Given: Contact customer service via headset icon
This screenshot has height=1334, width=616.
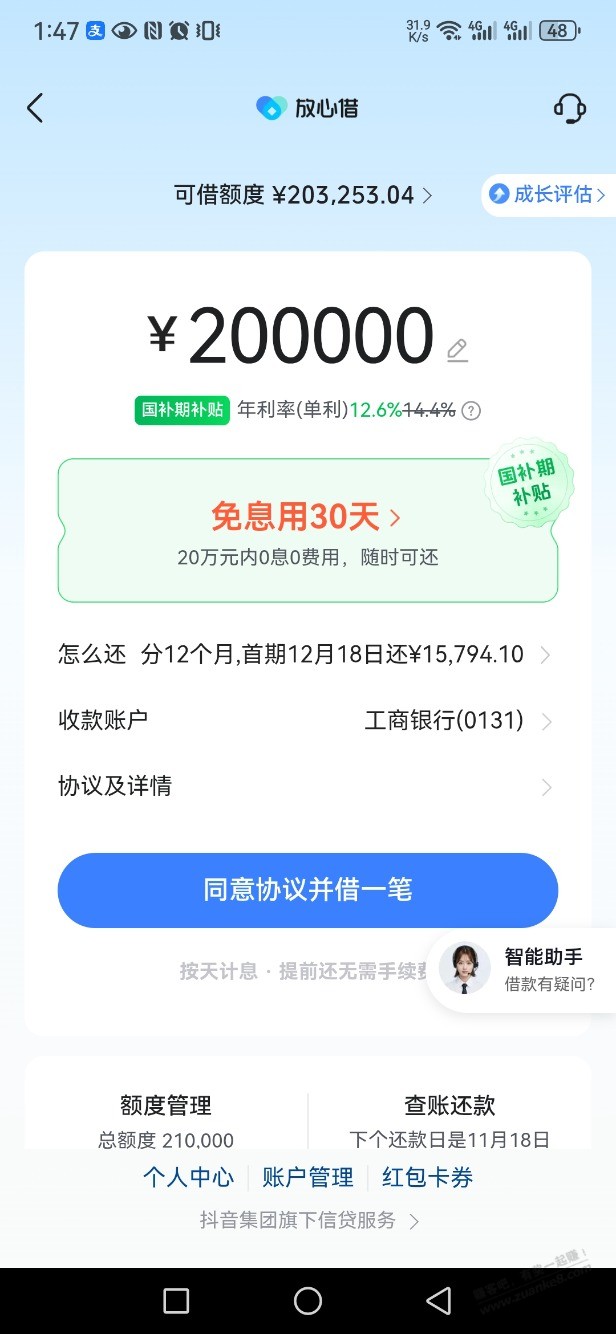Looking at the screenshot, I should coord(569,108).
